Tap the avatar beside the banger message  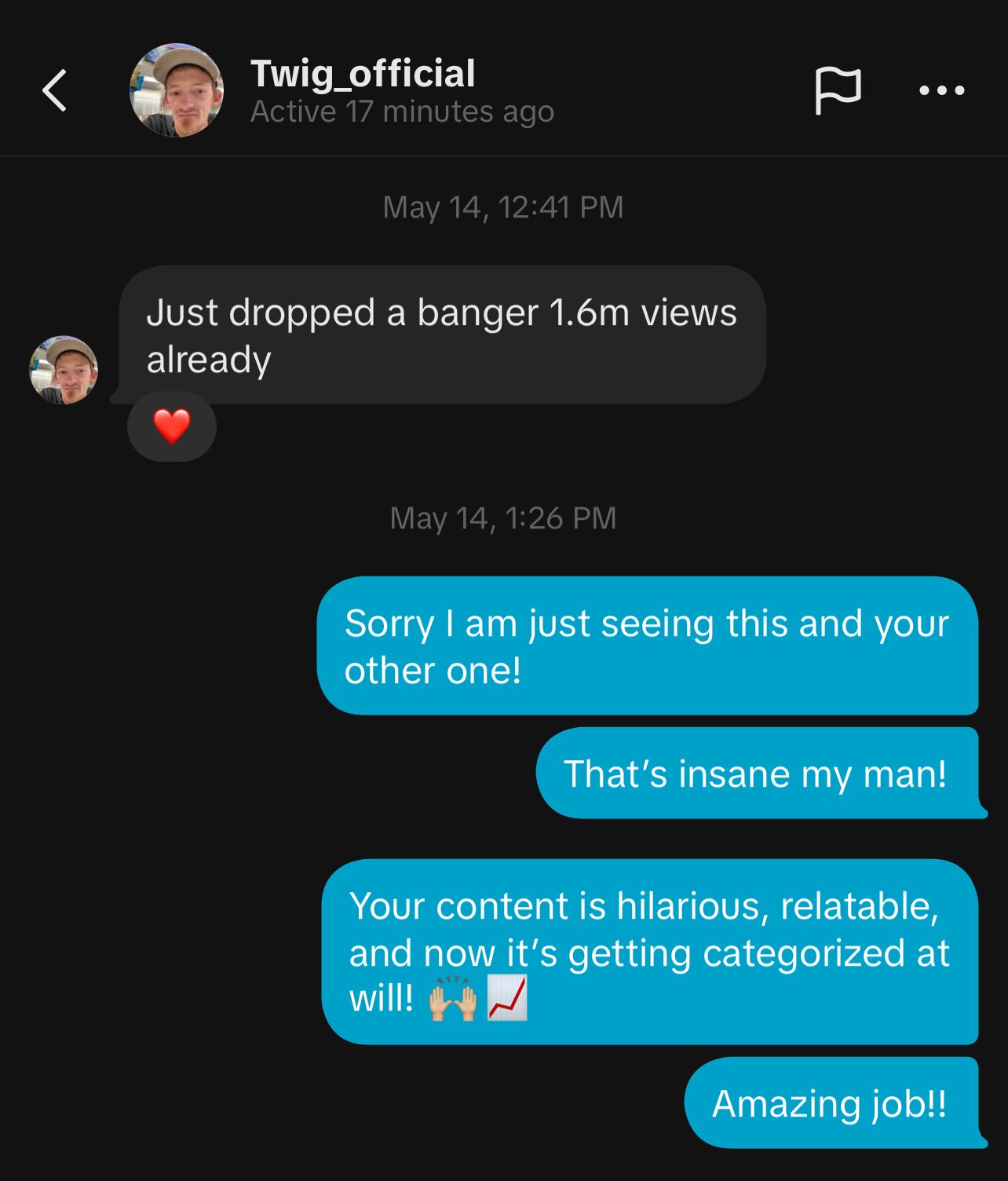(64, 370)
